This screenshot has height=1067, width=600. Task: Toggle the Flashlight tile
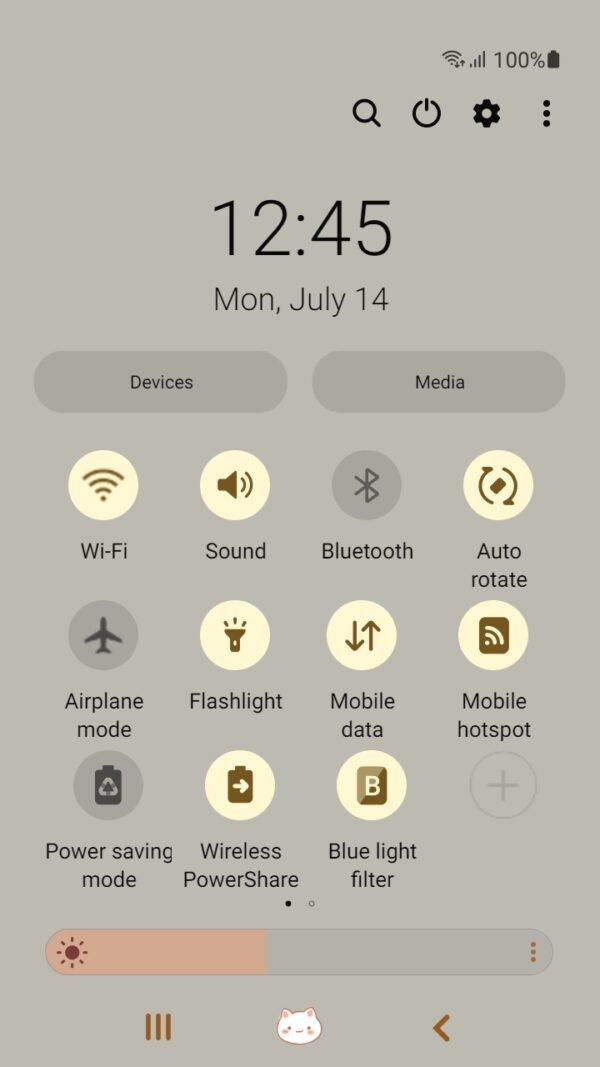(x=235, y=635)
